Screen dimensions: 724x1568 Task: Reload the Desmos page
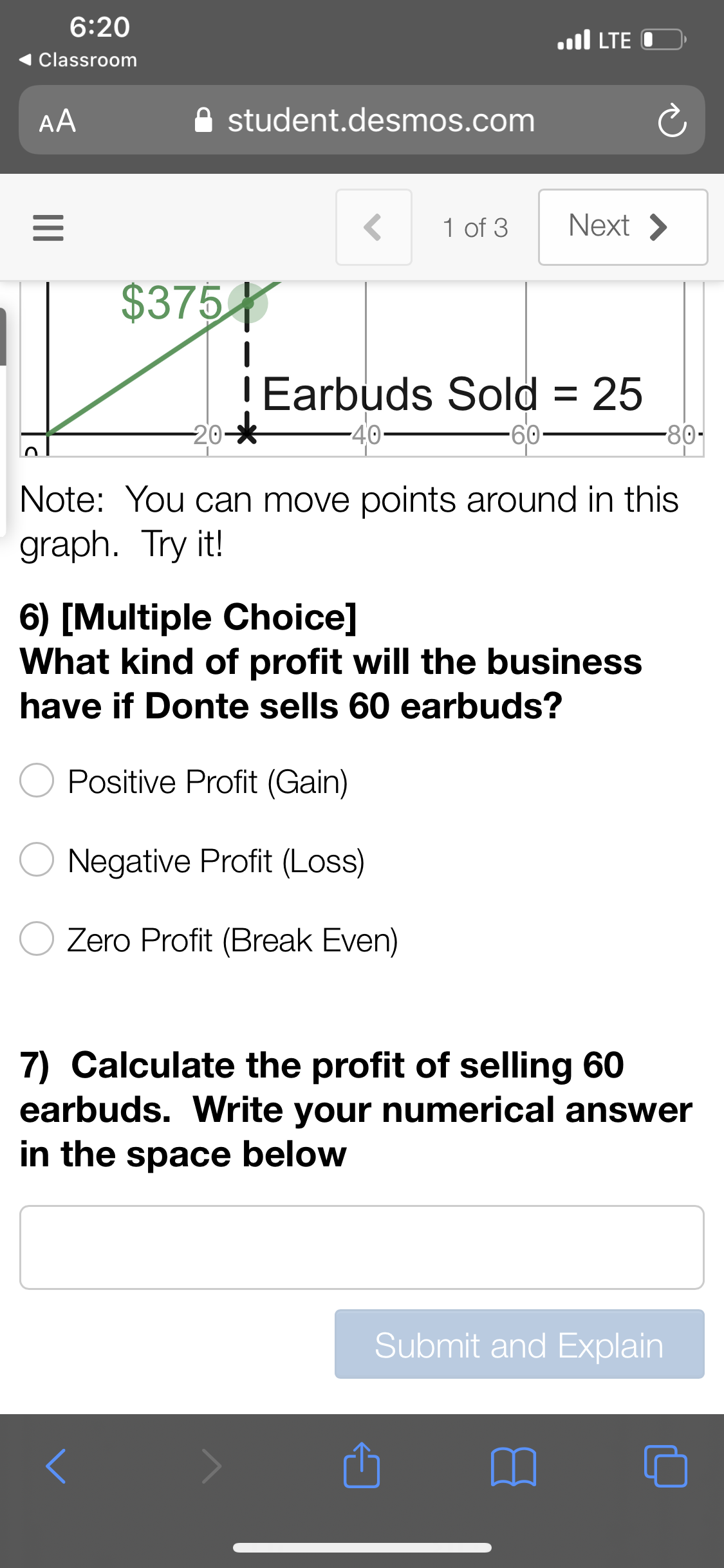point(672,120)
